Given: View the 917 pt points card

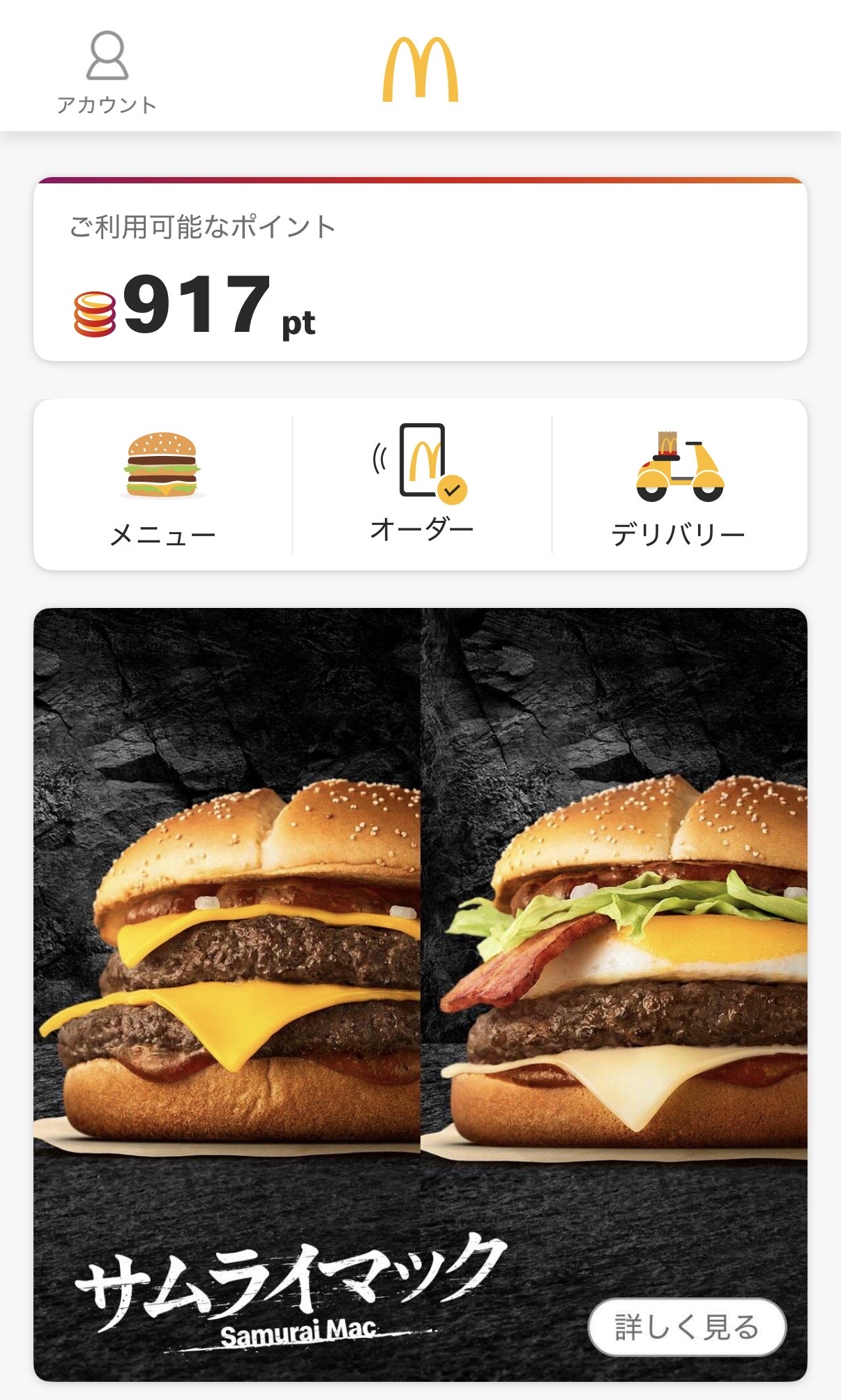Looking at the screenshot, I should coord(420,271).
